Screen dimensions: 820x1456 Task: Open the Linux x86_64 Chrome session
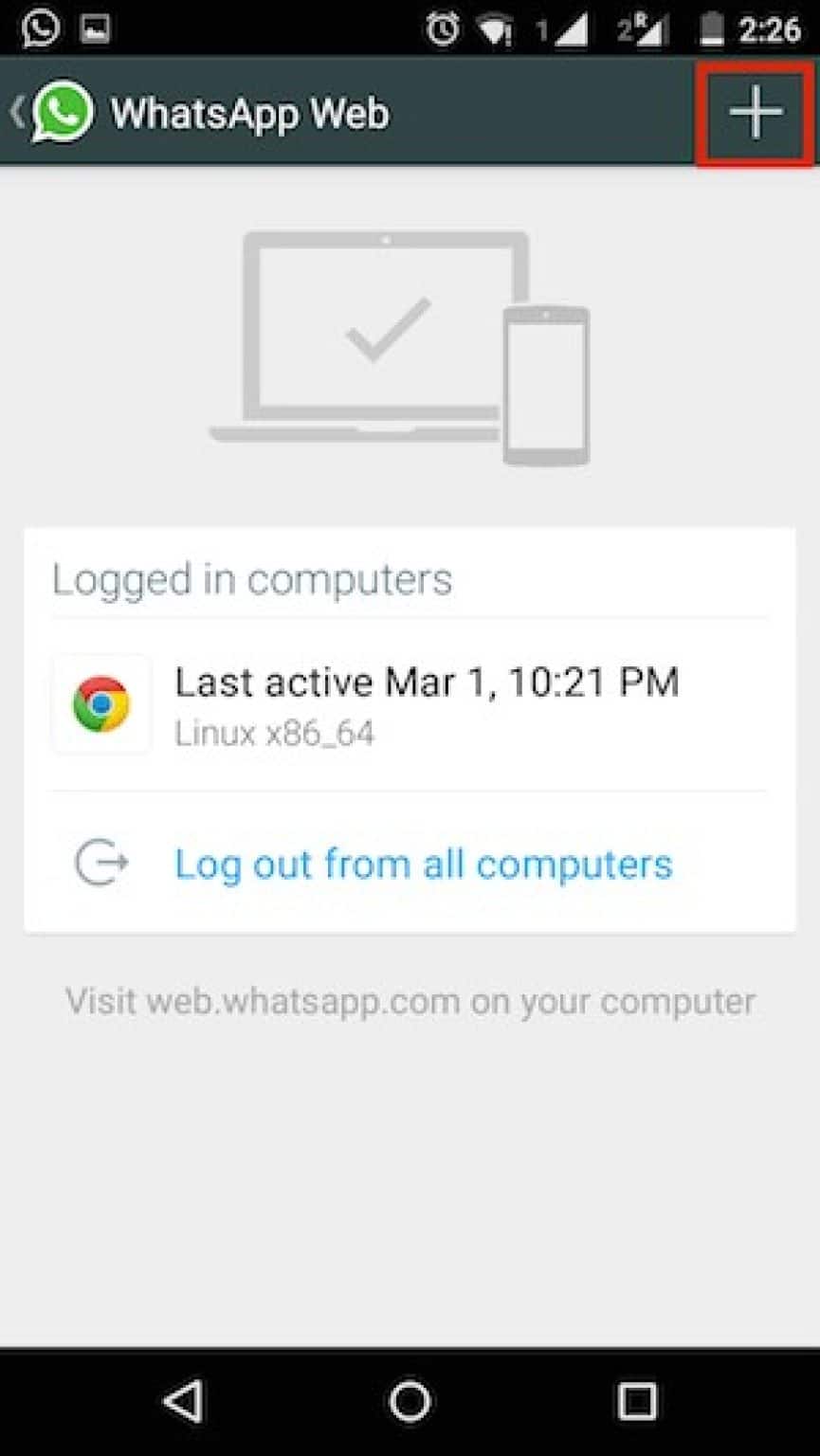[410, 704]
